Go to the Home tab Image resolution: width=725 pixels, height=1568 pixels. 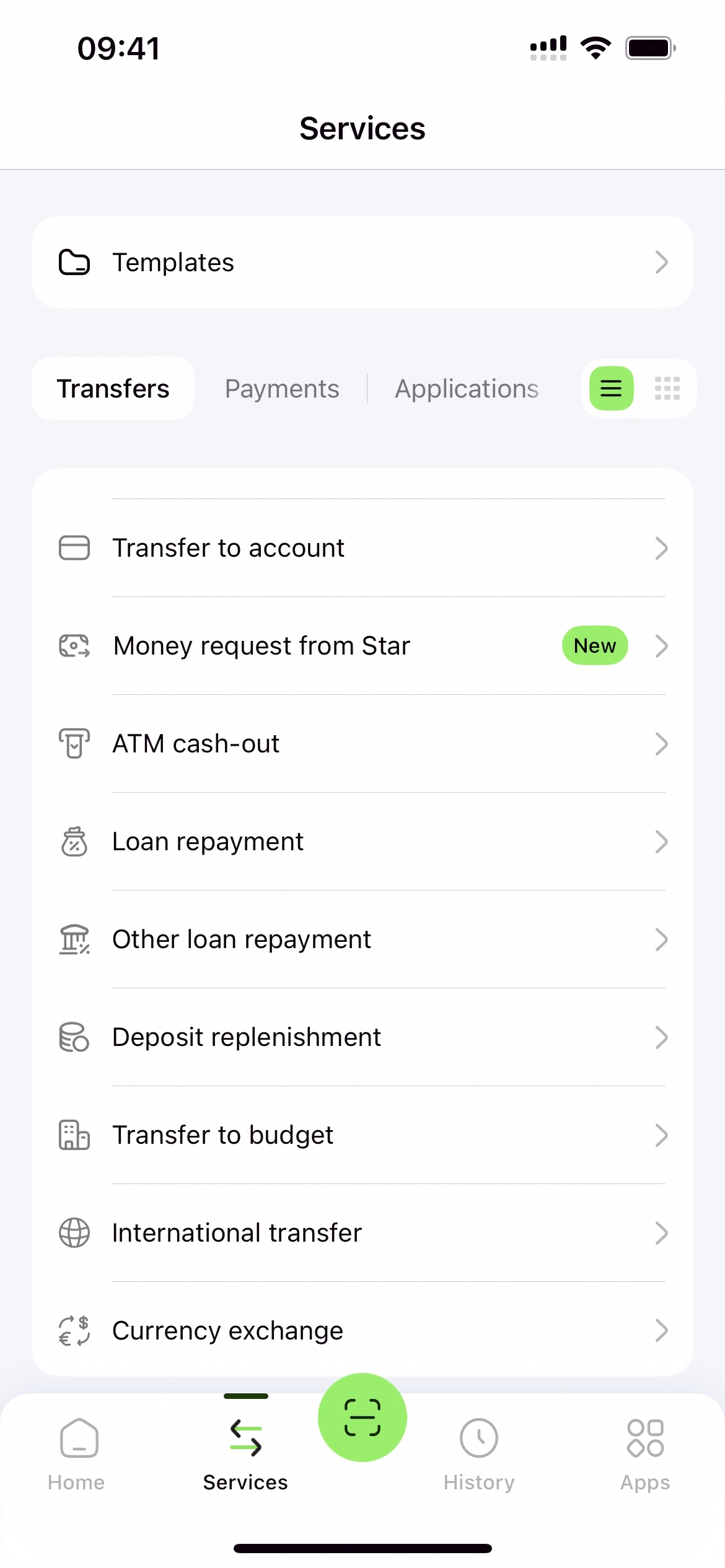pyautogui.click(x=77, y=1453)
